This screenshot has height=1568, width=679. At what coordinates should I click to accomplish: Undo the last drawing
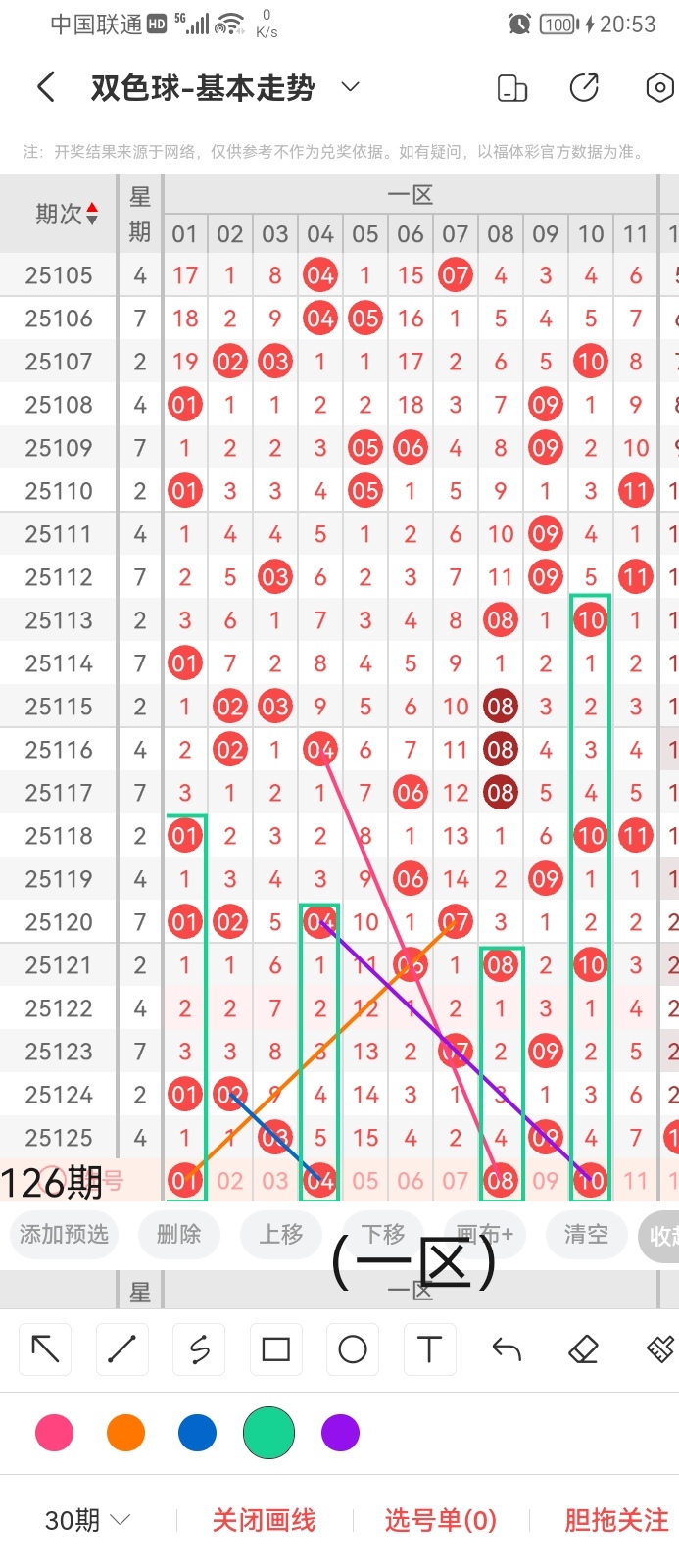pyautogui.click(x=507, y=1349)
